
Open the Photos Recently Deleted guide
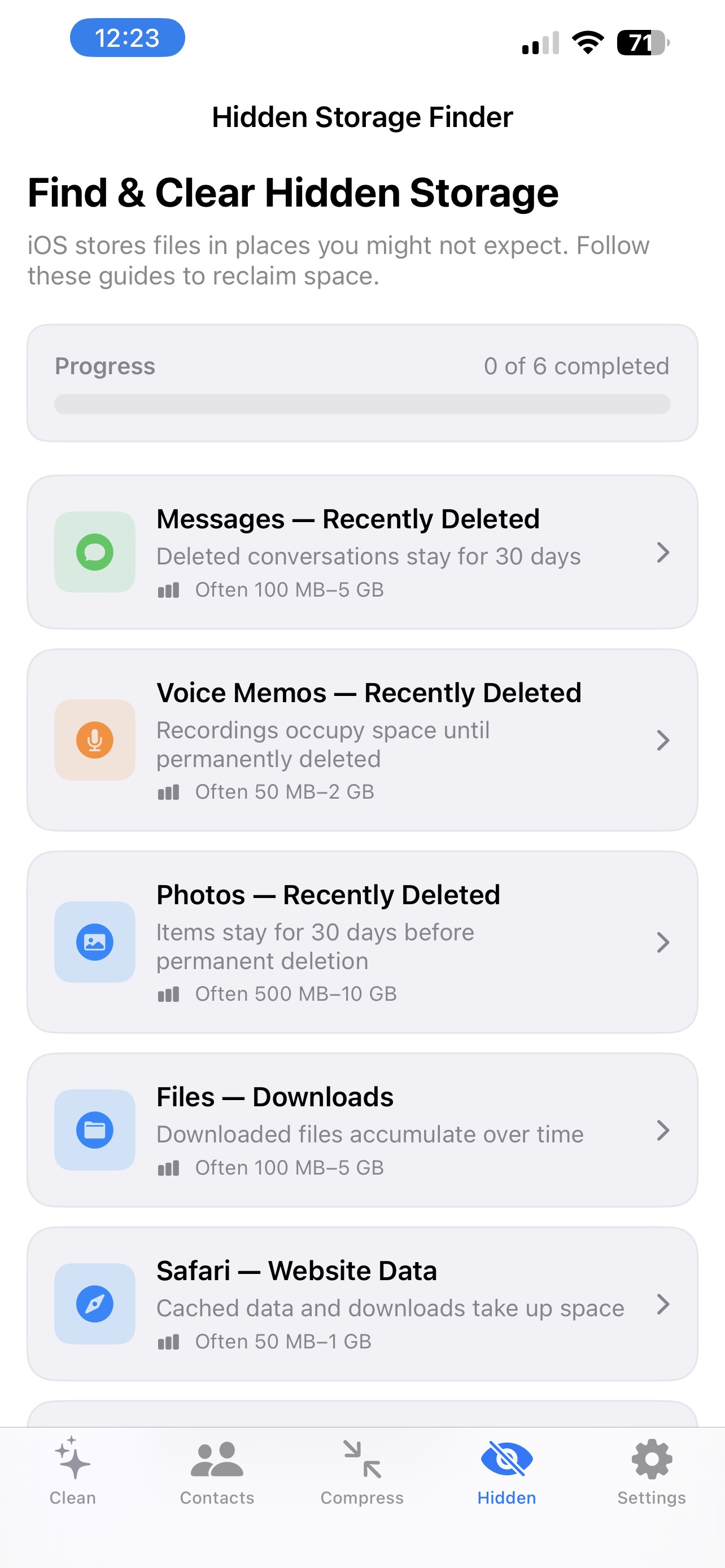pos(362,941)
